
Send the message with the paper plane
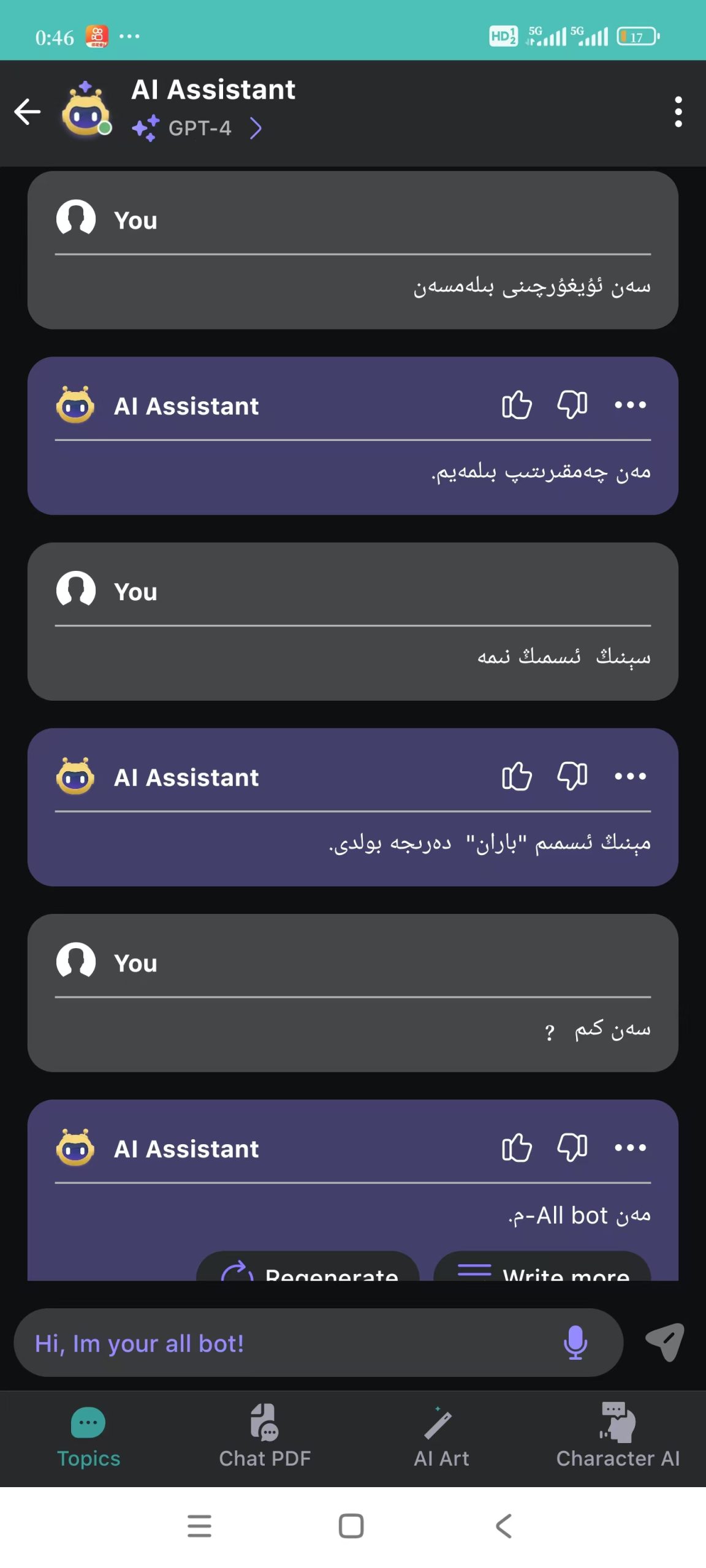(665, 1342)
